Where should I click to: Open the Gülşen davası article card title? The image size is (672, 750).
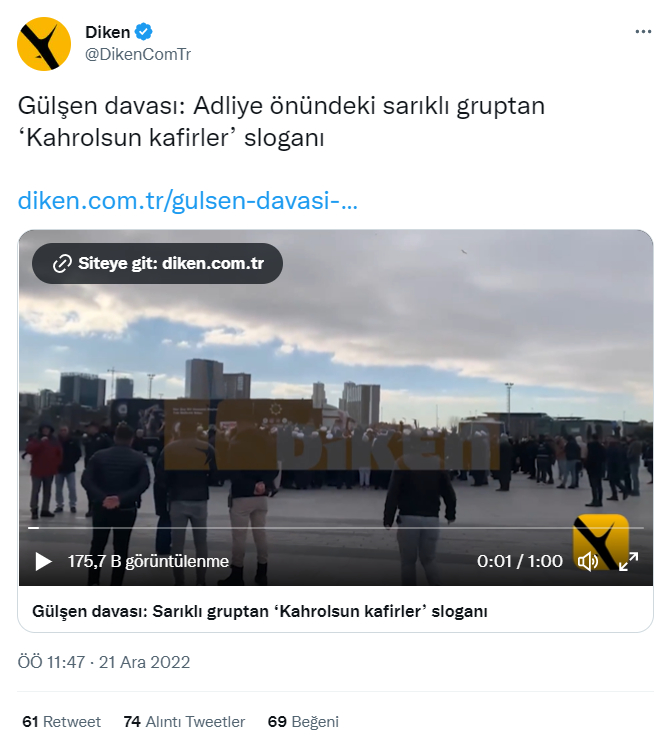[260, 610]
